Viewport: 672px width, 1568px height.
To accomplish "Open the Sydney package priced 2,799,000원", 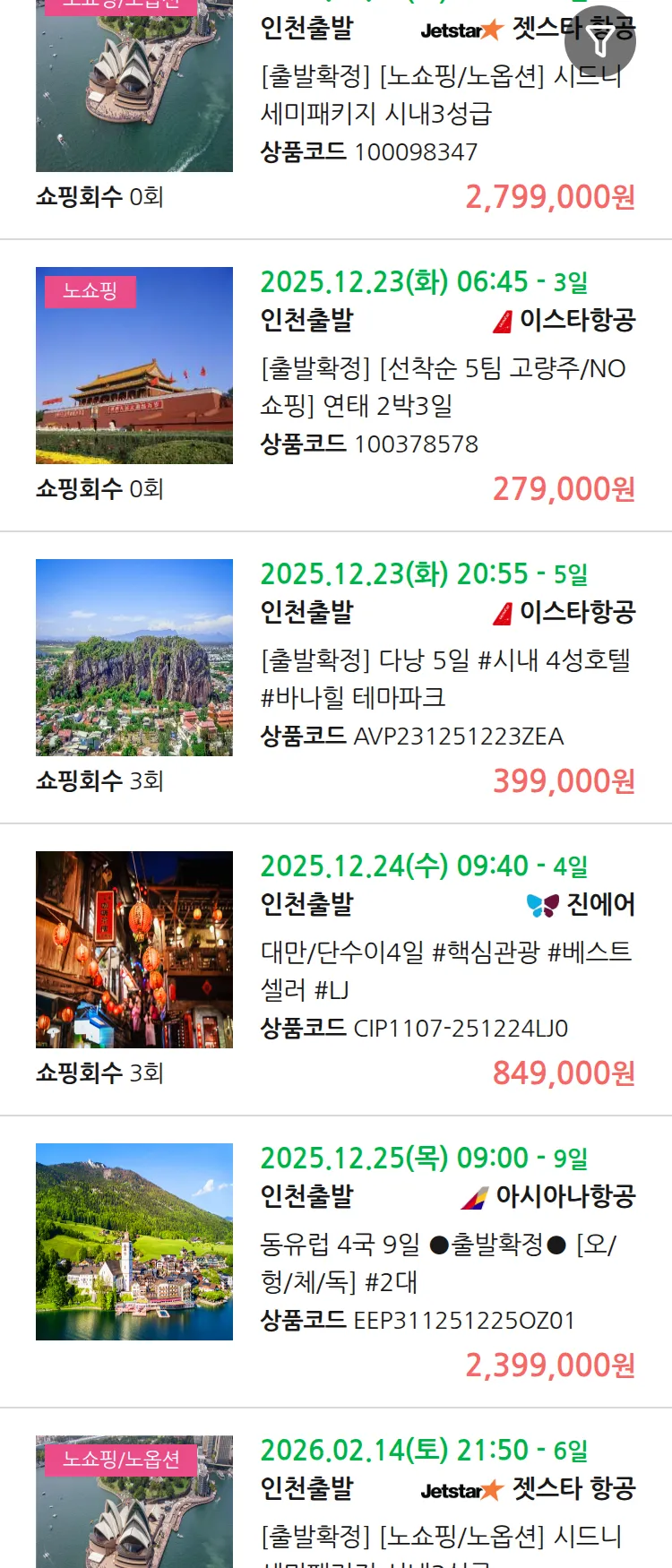I will 439,94.
